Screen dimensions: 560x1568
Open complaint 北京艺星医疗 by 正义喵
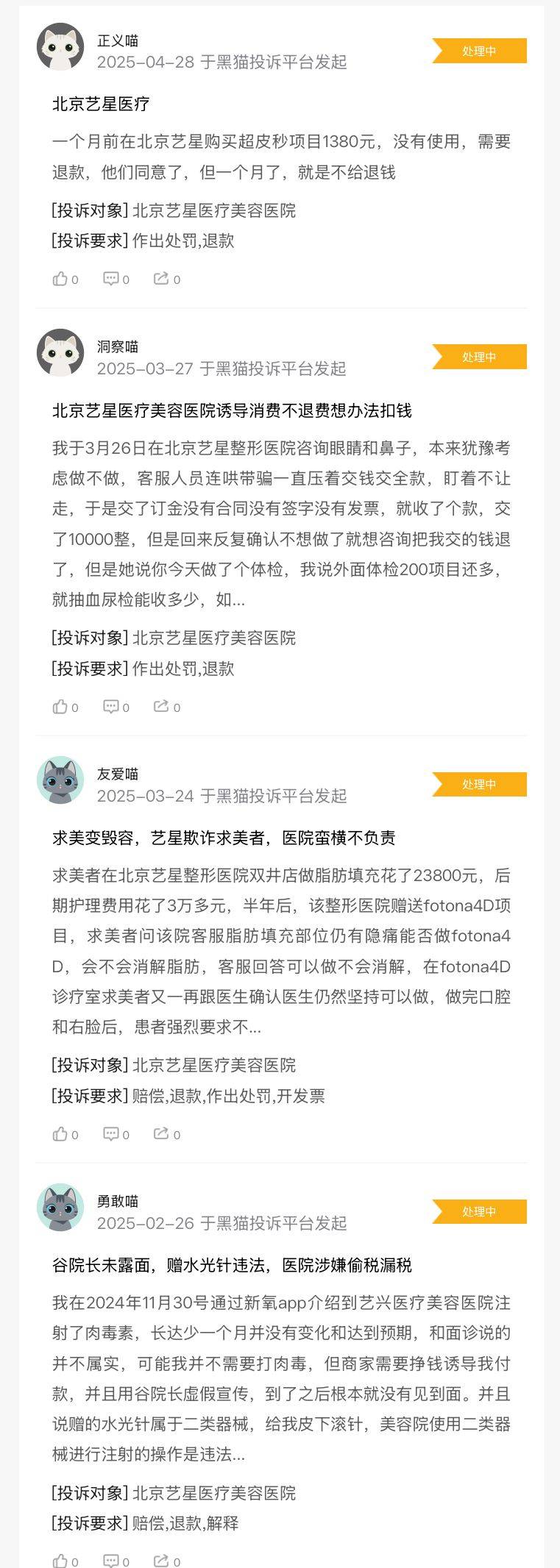pyautogui.click(x=101, y=104)
